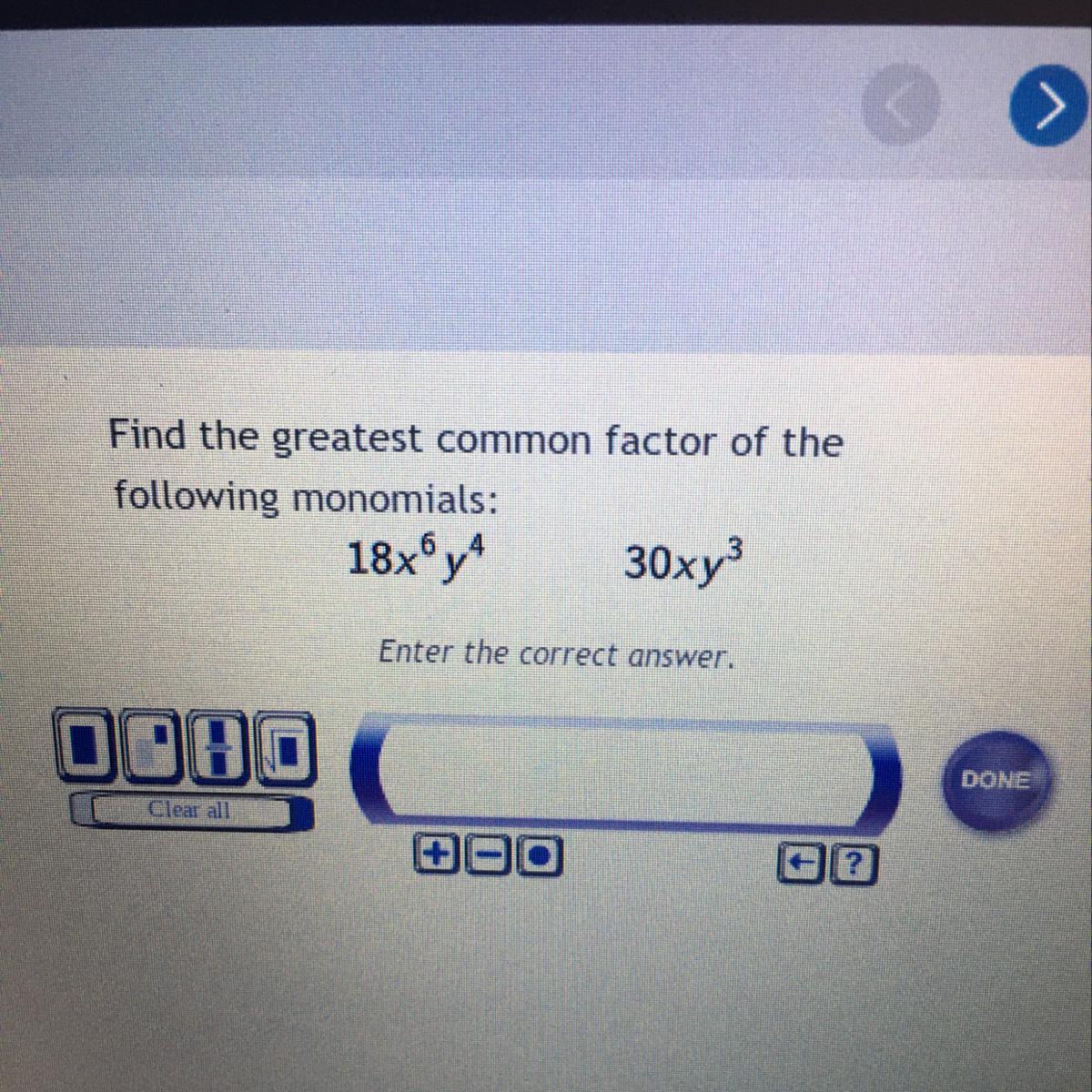Open the question mark help
The image size is (1092, 1092).
854,861
